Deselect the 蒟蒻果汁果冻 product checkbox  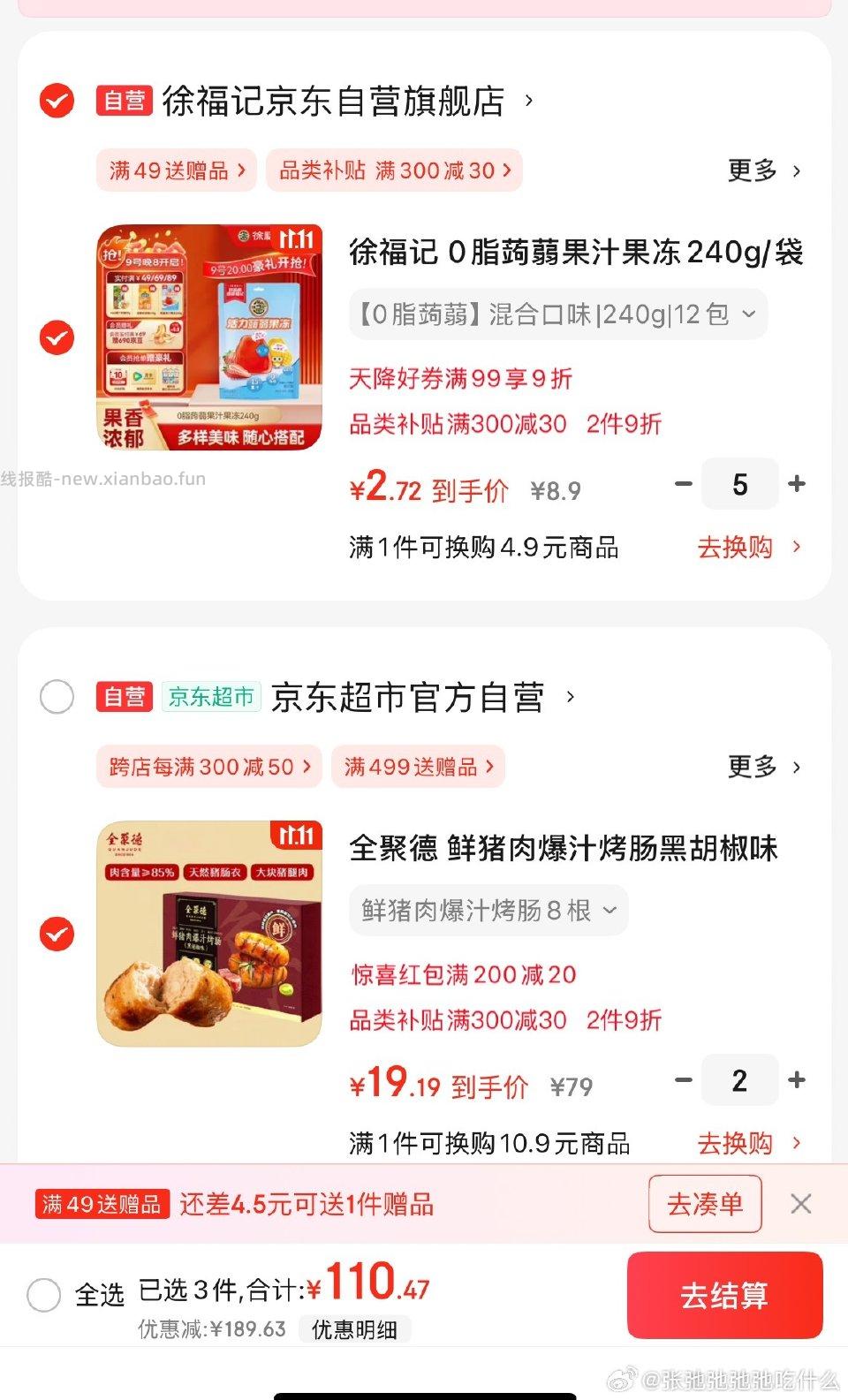coord(57,337)
